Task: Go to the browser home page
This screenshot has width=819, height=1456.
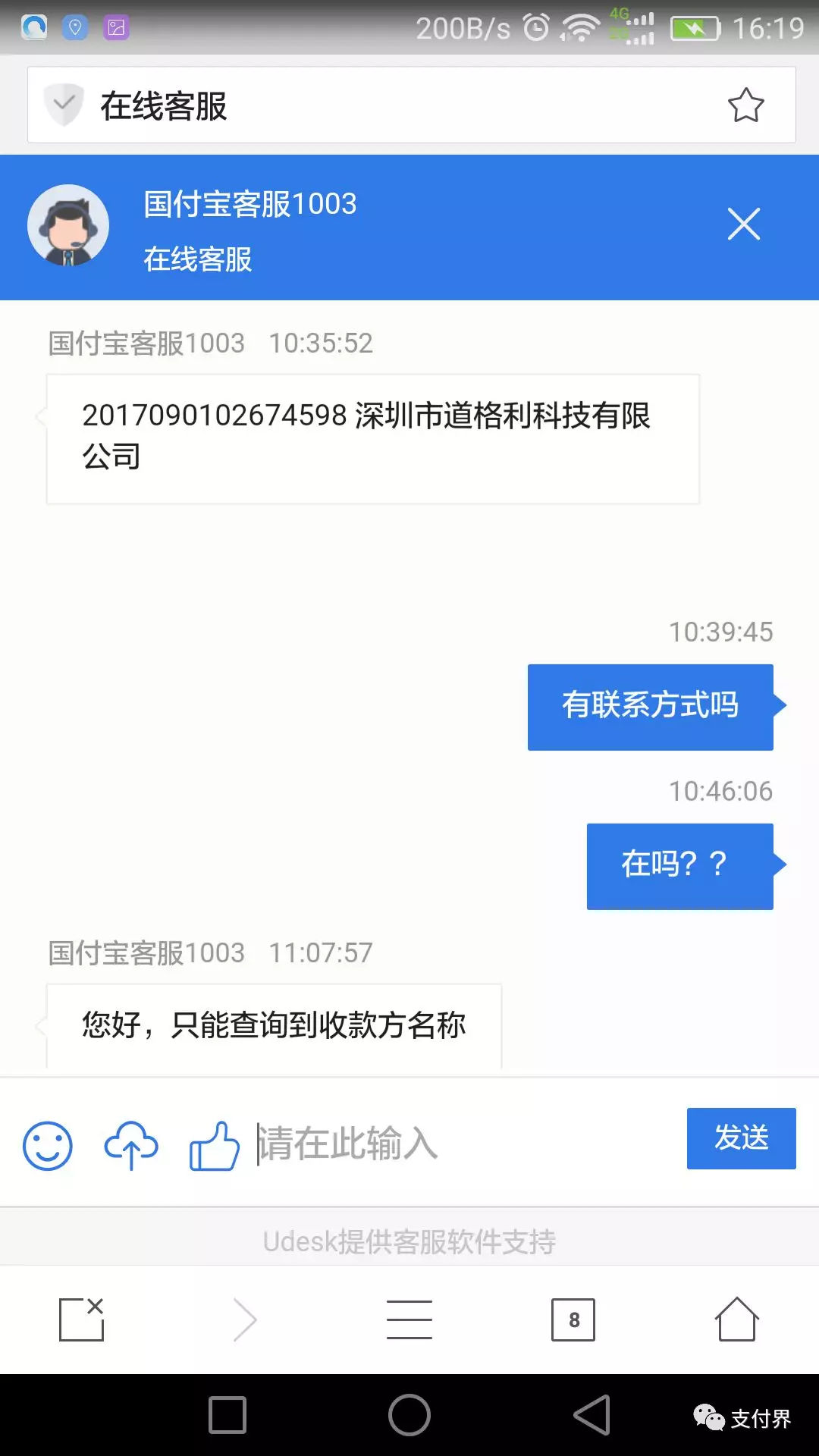Action: [736, 1319]
